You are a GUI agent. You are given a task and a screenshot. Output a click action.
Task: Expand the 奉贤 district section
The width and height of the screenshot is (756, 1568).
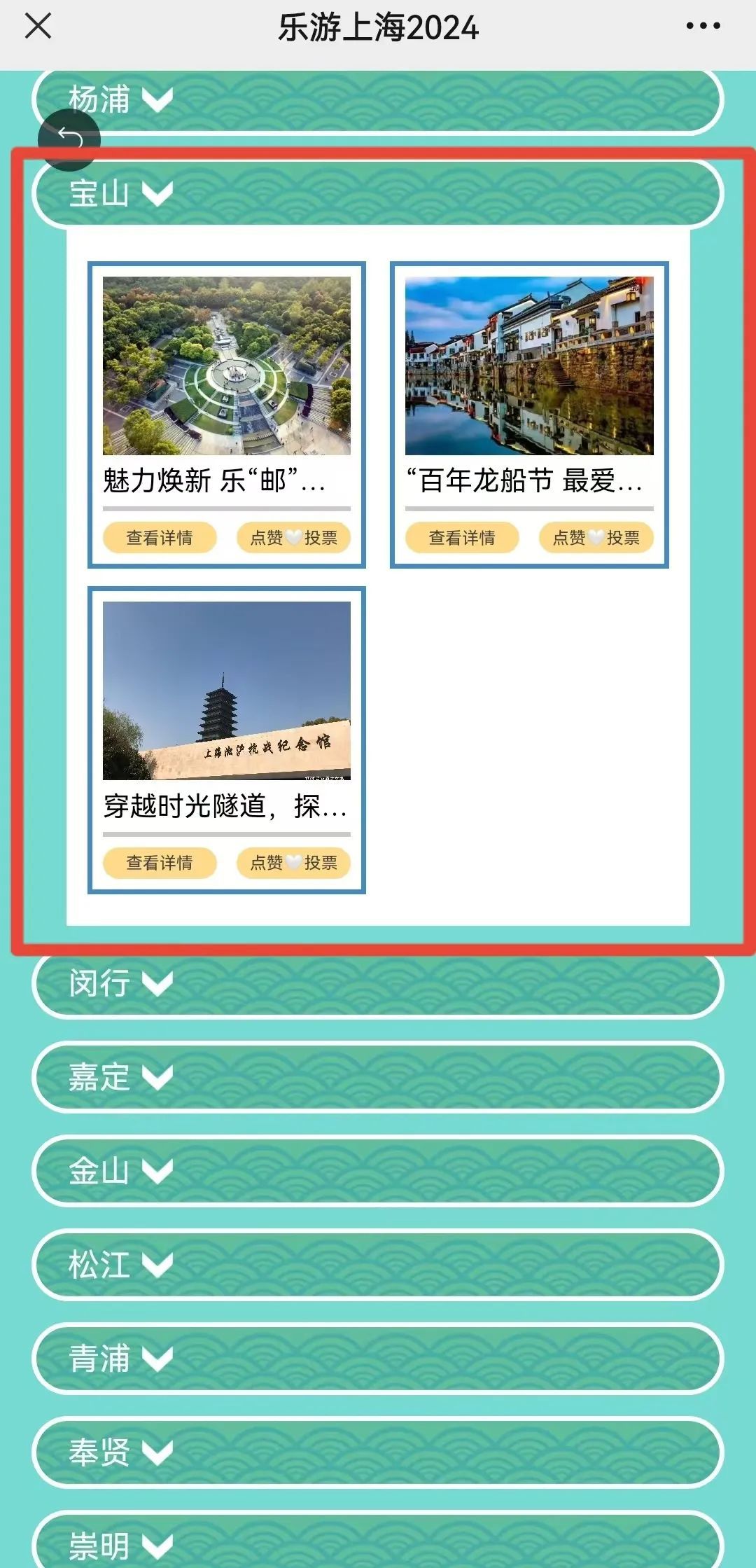coord(378,1452)
